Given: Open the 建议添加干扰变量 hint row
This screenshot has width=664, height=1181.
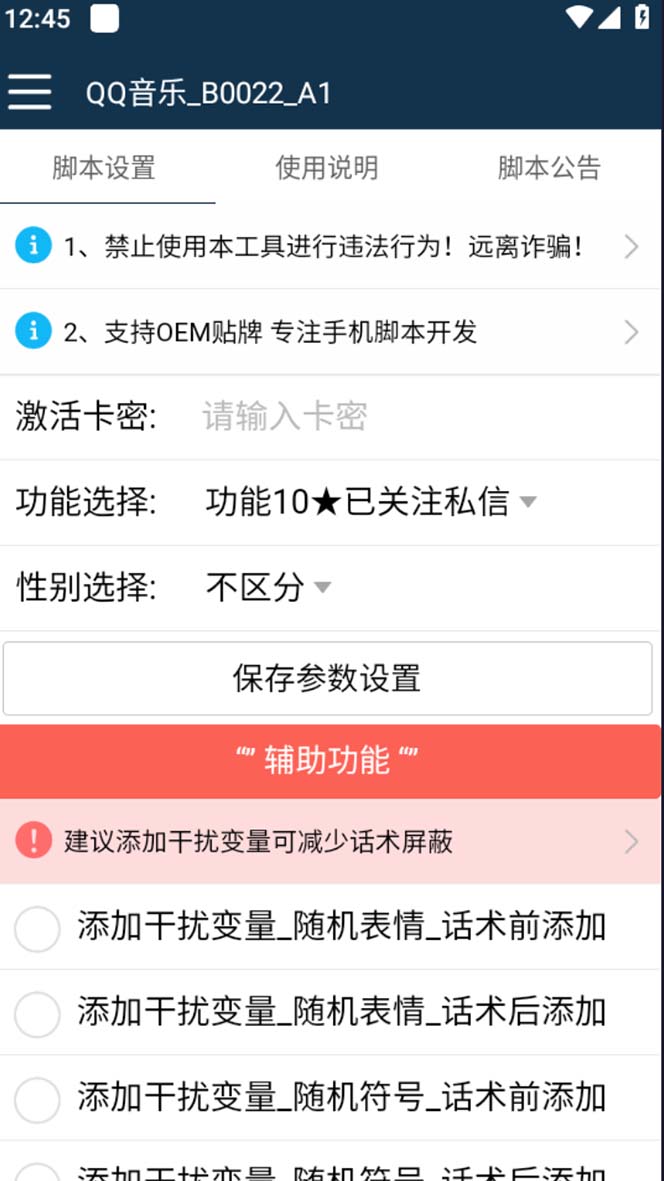Looking at the screenshot, I should 330,841.
